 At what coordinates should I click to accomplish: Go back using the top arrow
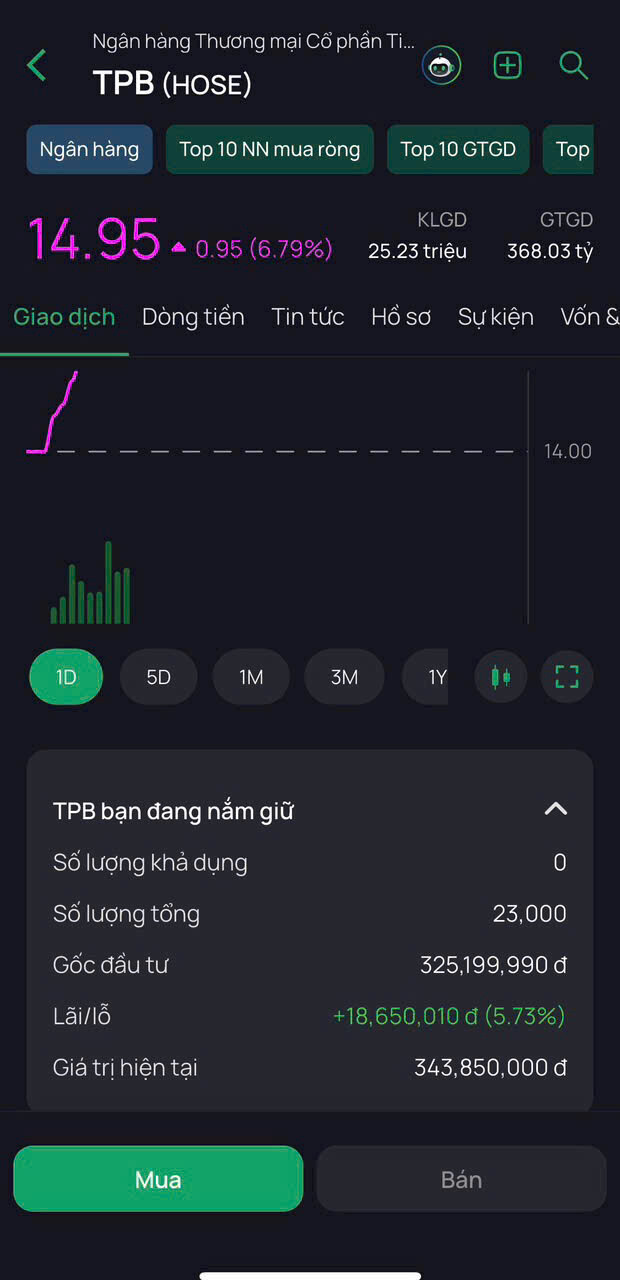point(37,66)
